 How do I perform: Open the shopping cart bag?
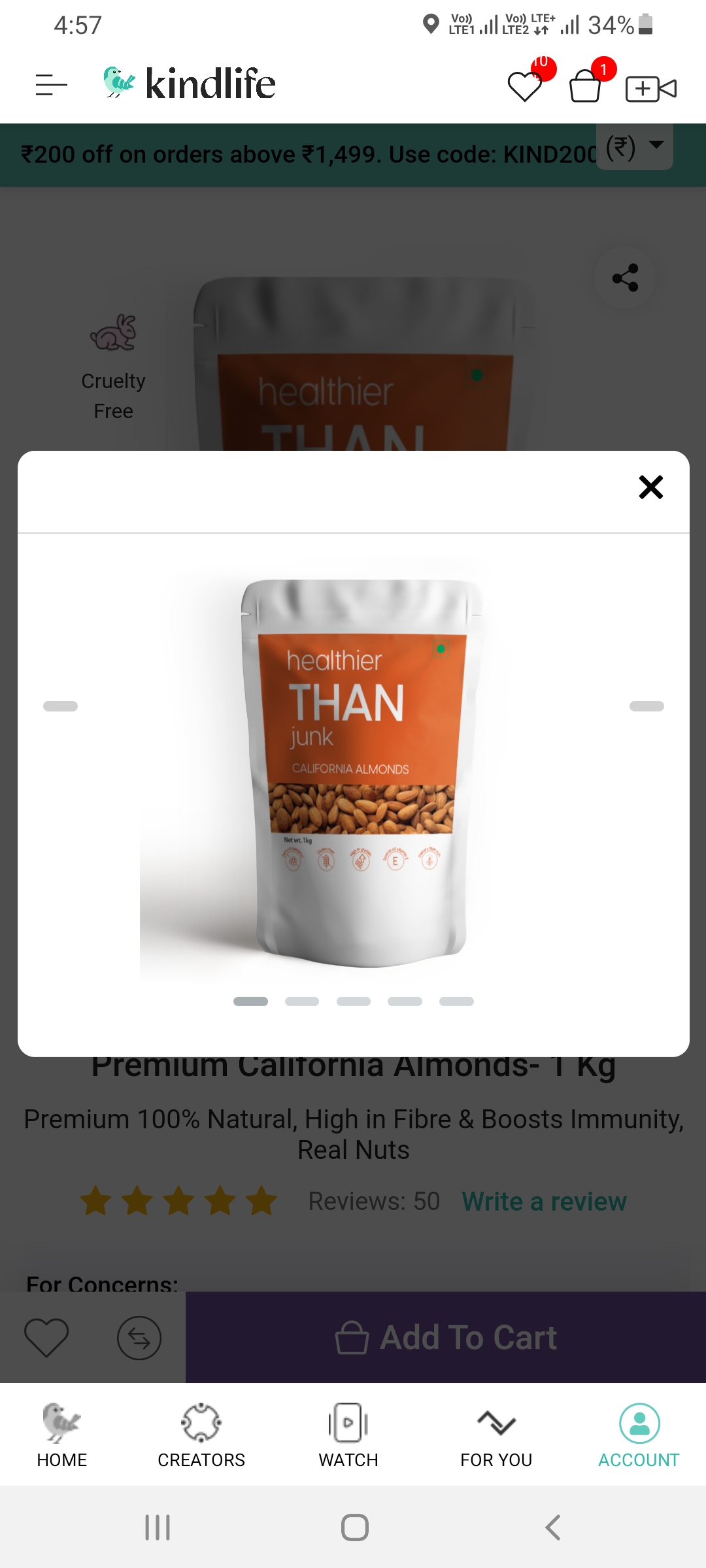coord(585,86)
